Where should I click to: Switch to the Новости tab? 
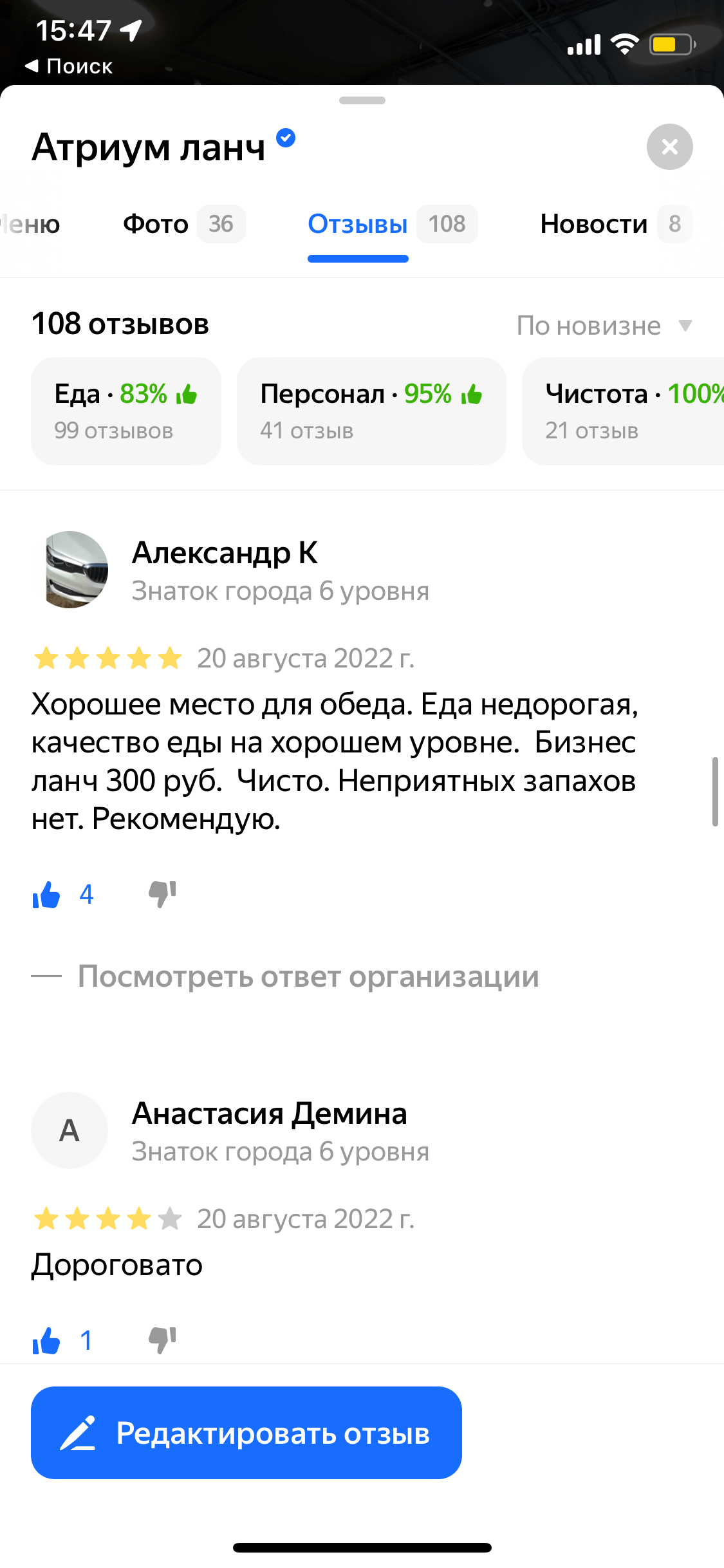pos(615,224)
